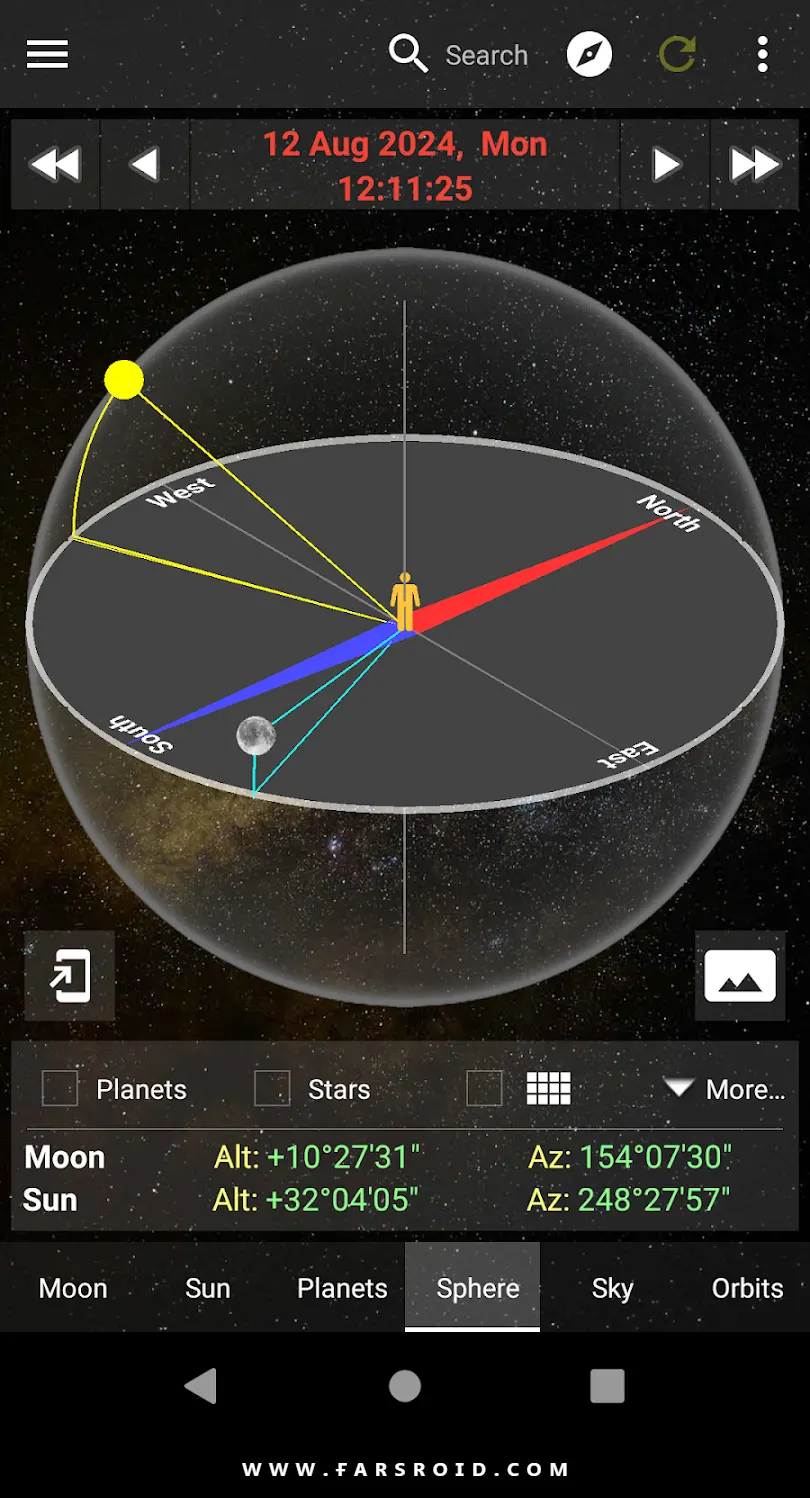This screenshot has width=810, height=1498.
Task: Refresh to current time
Action: tap(677, 54)
